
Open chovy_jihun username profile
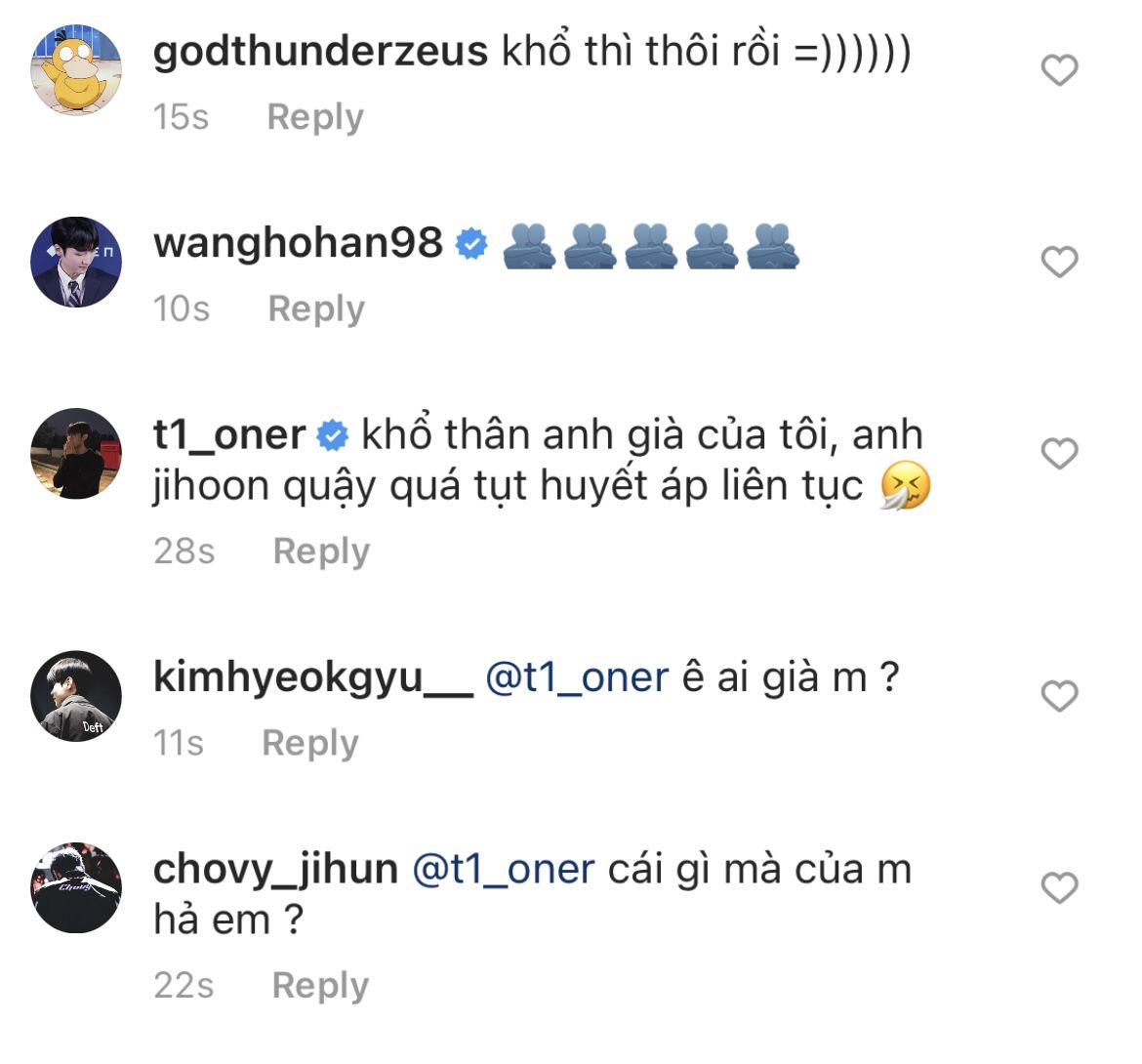click(275, 871)
